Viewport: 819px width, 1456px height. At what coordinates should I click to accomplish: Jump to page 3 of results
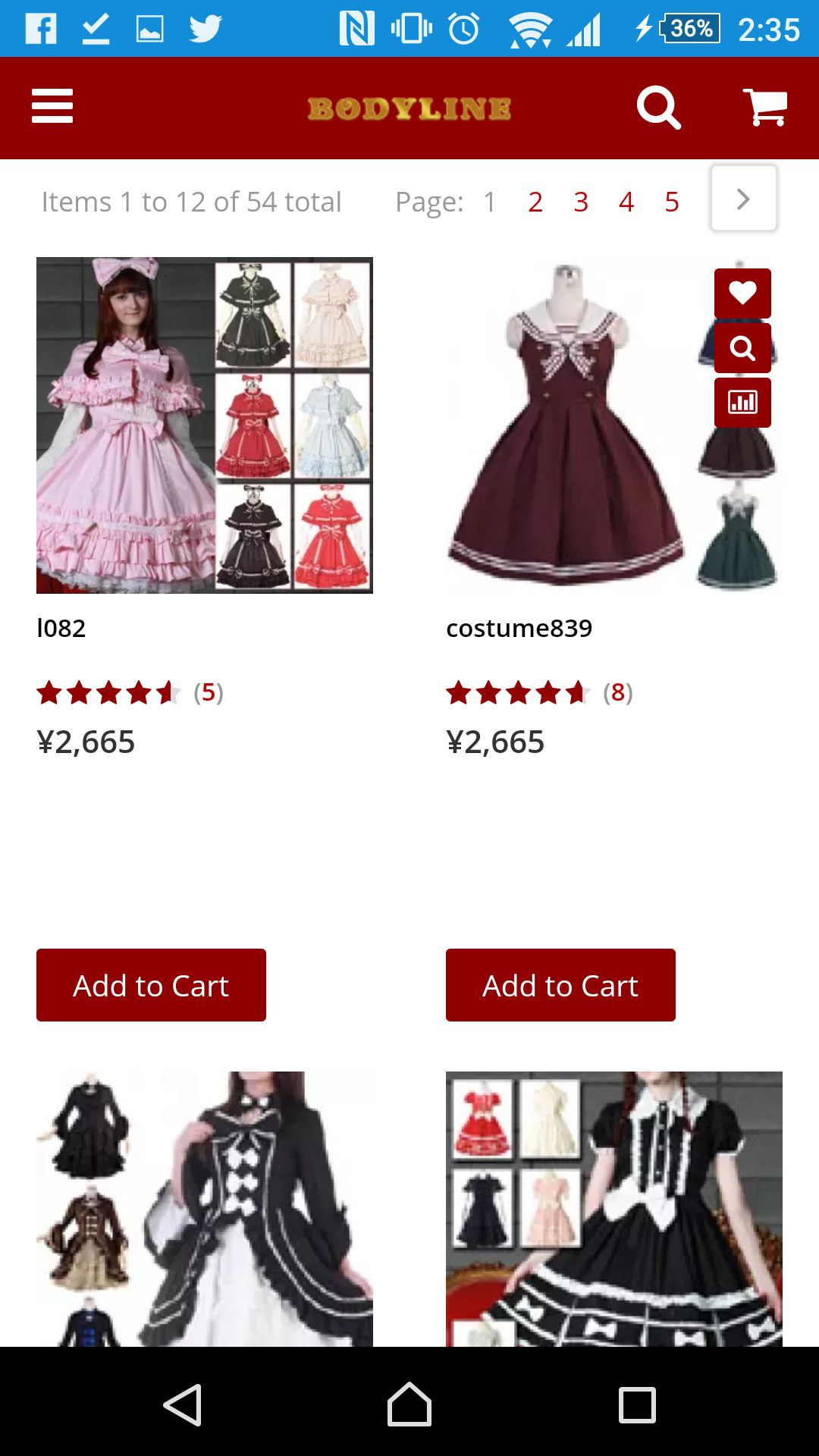[581, 202]
